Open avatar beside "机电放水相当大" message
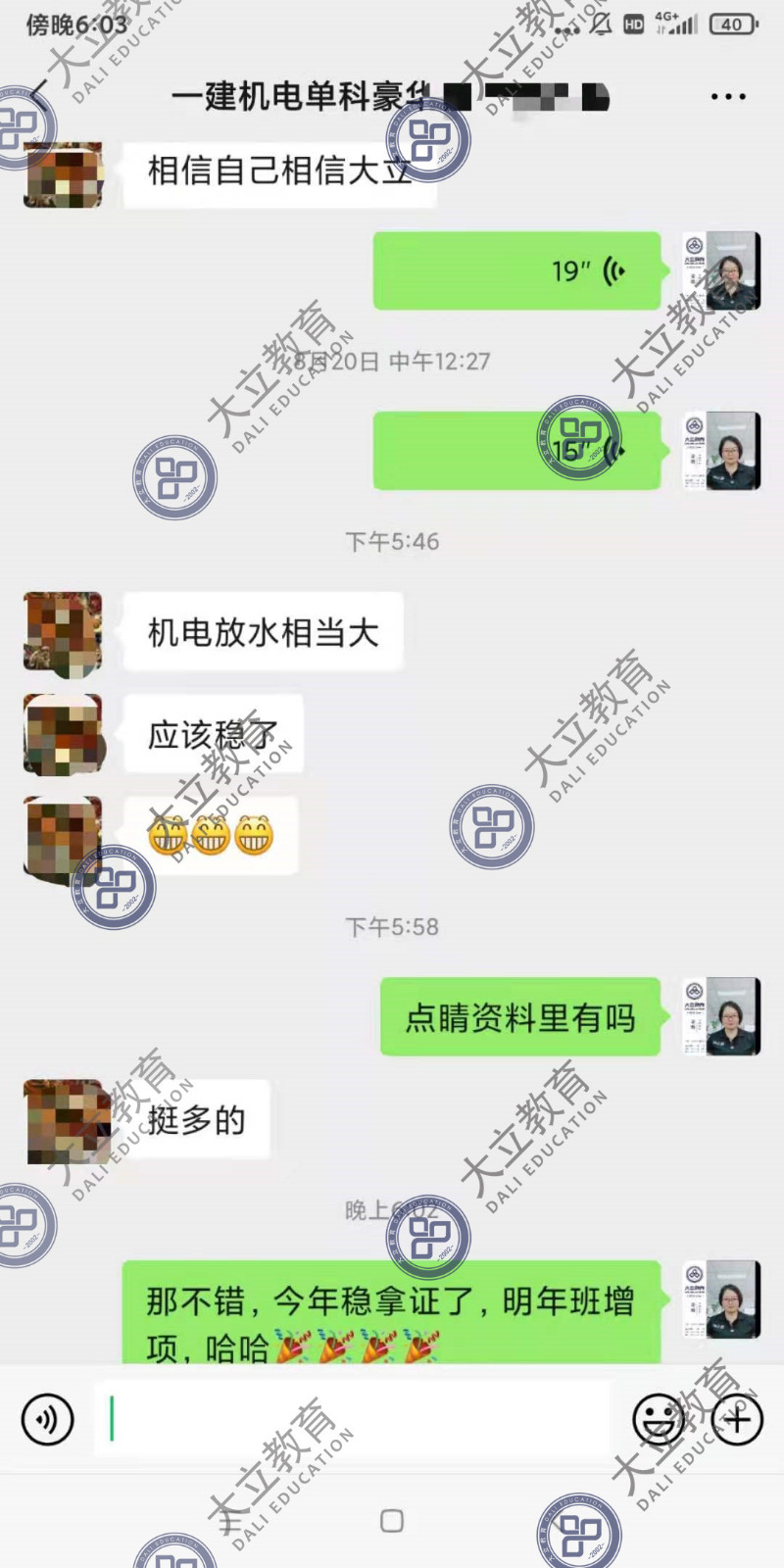The height and width of the screenshot is (1568, 784). point(63,632)
